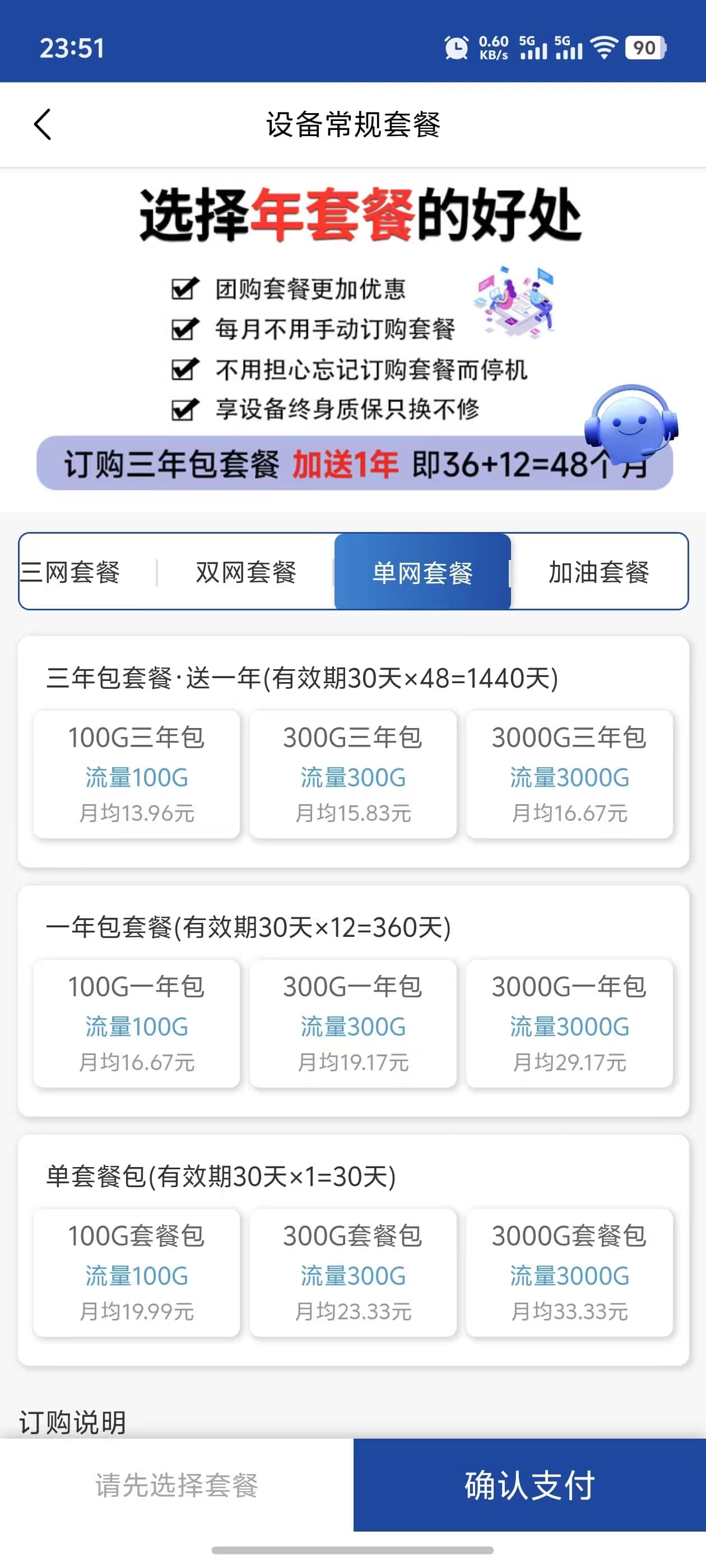The height and width of the screenshot is (1568, 706).
Task: Switch to the 双网套餐 tab
Action: pyautogui.click(x=246, y=572)
